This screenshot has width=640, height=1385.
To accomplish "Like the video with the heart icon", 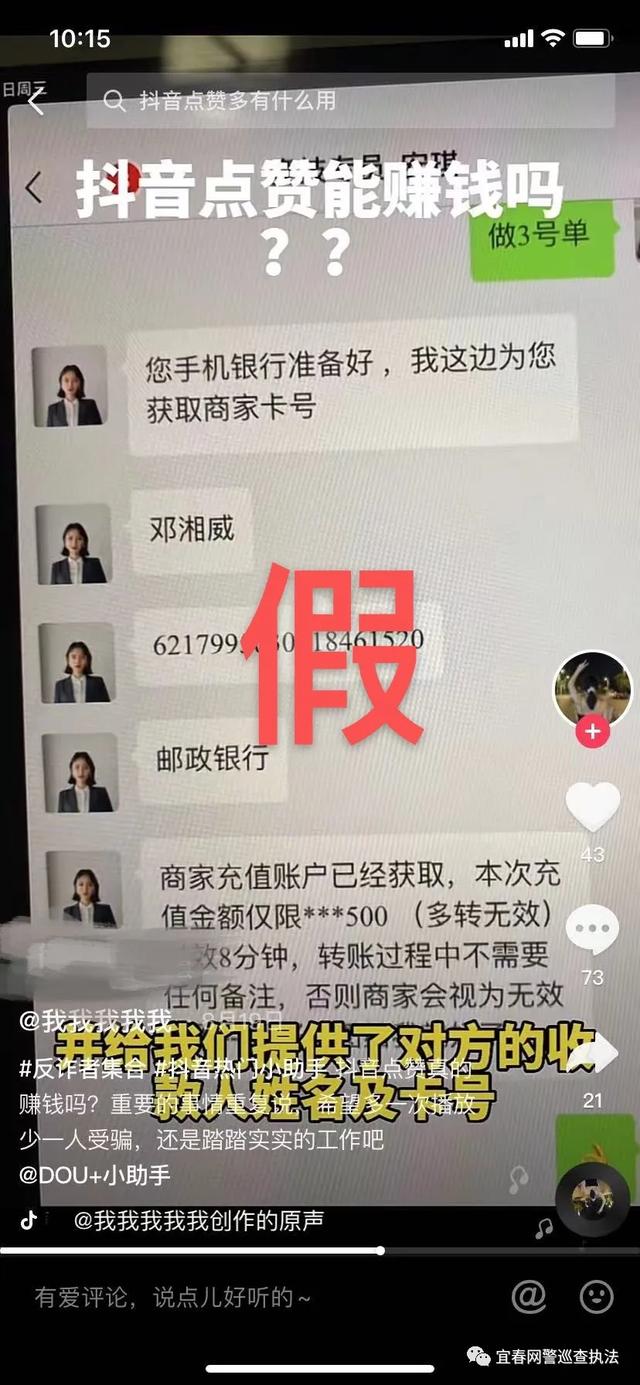I will pyautogui.click(x=592, y=806).
